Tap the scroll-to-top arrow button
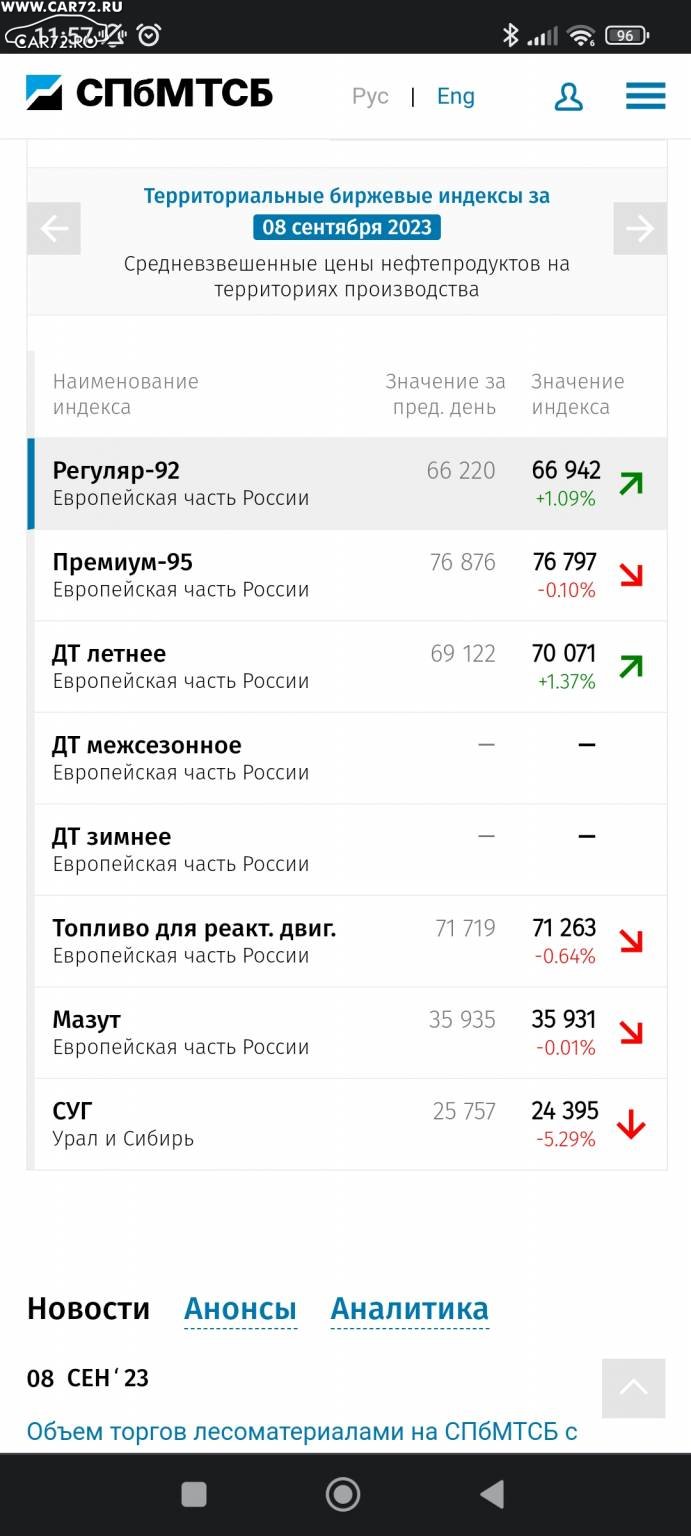Viewport: 691px width, 1536px height. [634, 1388]
